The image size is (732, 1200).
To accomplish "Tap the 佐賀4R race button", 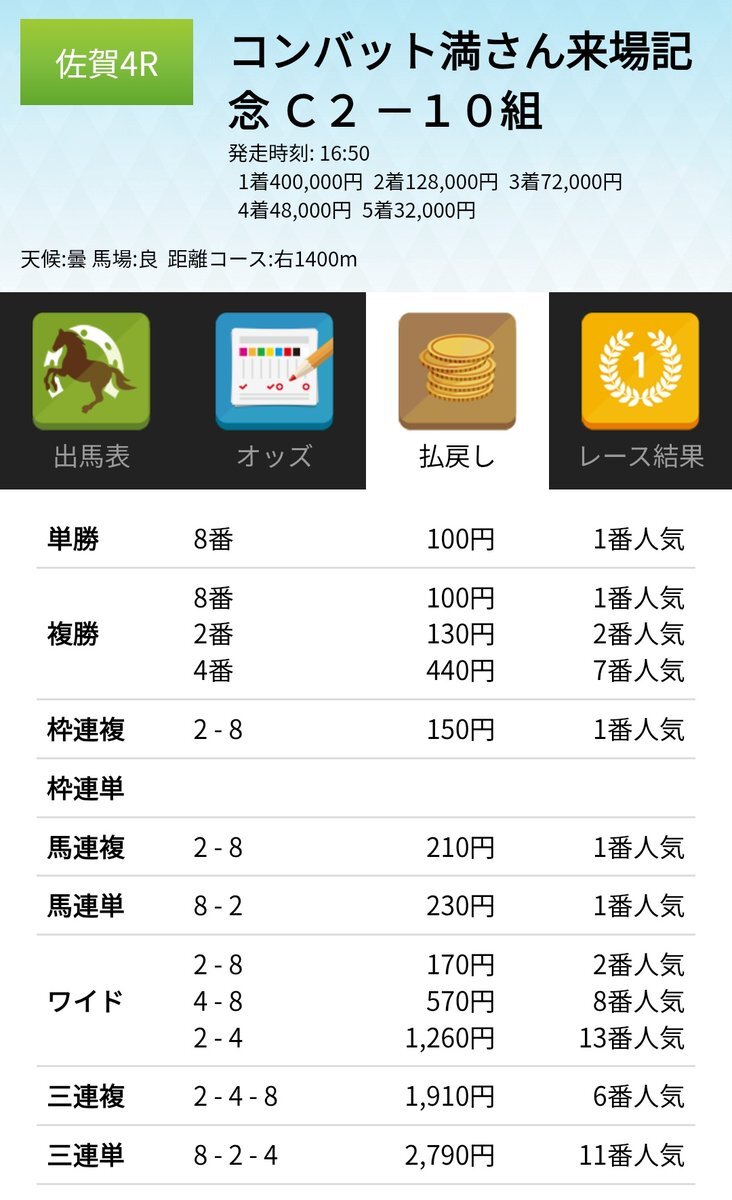I will pos(106,62).
